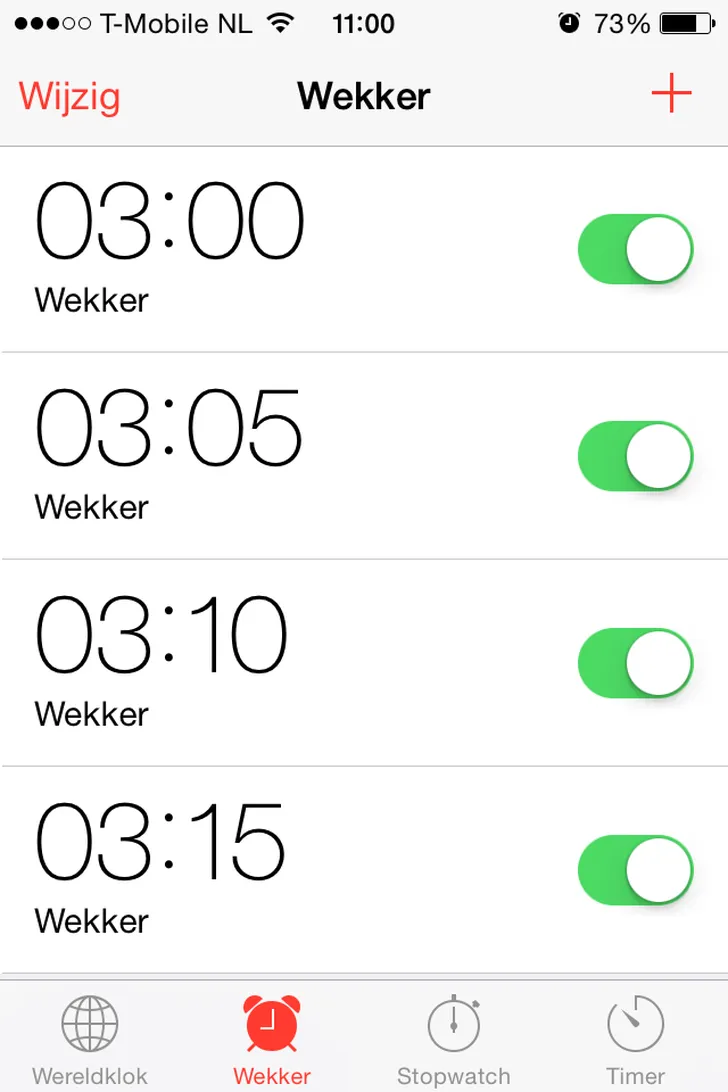
Task: Switch off the 03:15 alarm
Action: click(635, 870)
